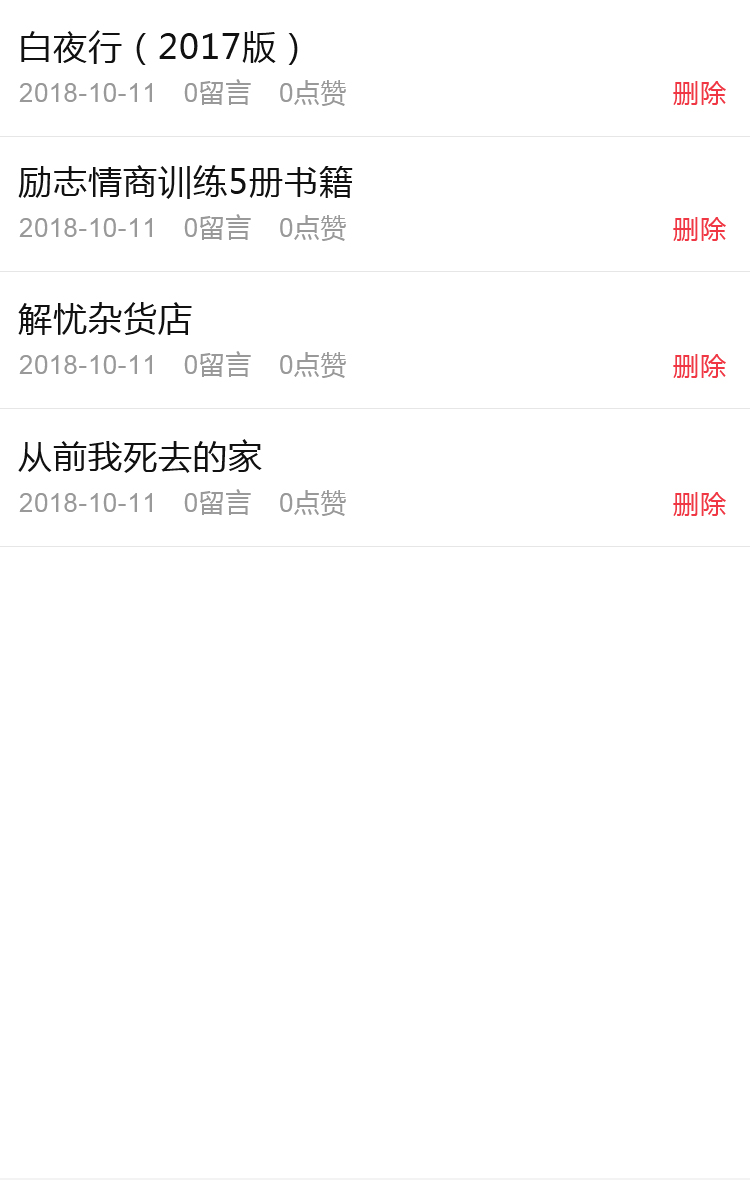Delete the 励志情商训练5册书籍 entry
Image resolution: width=750 pixels, height=1180 pixels.
(x=699, y=229)
